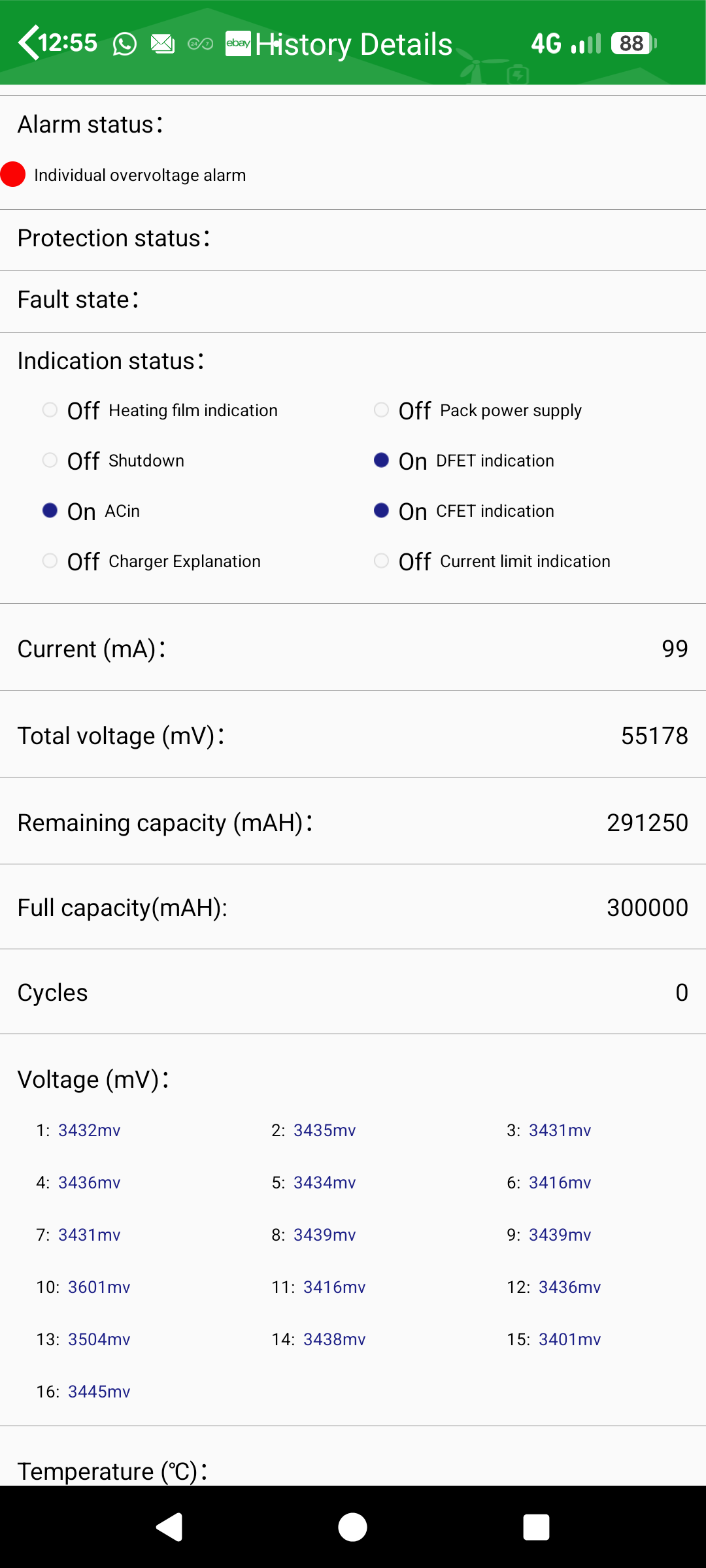
Task: Tap the system home button
Action: point(352,1527)
